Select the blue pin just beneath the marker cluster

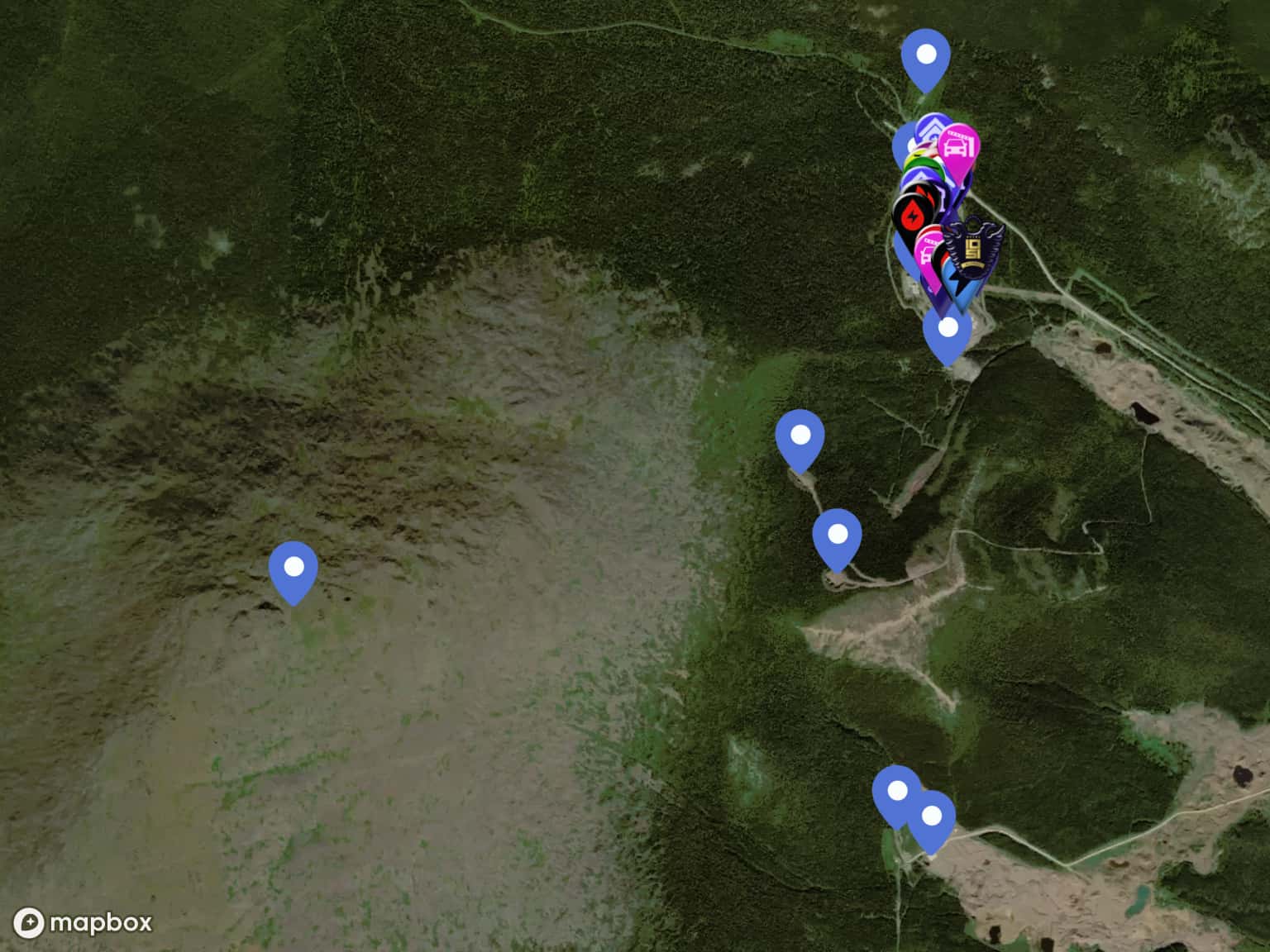coord(948,329)
